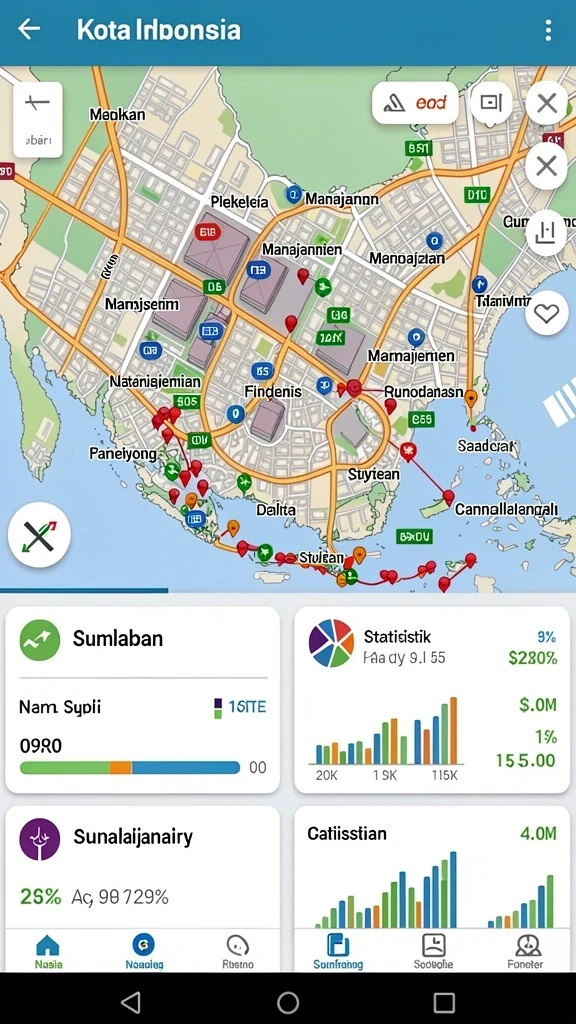
Task: Tap the heart favorite button on map
Action: [546, 313]
